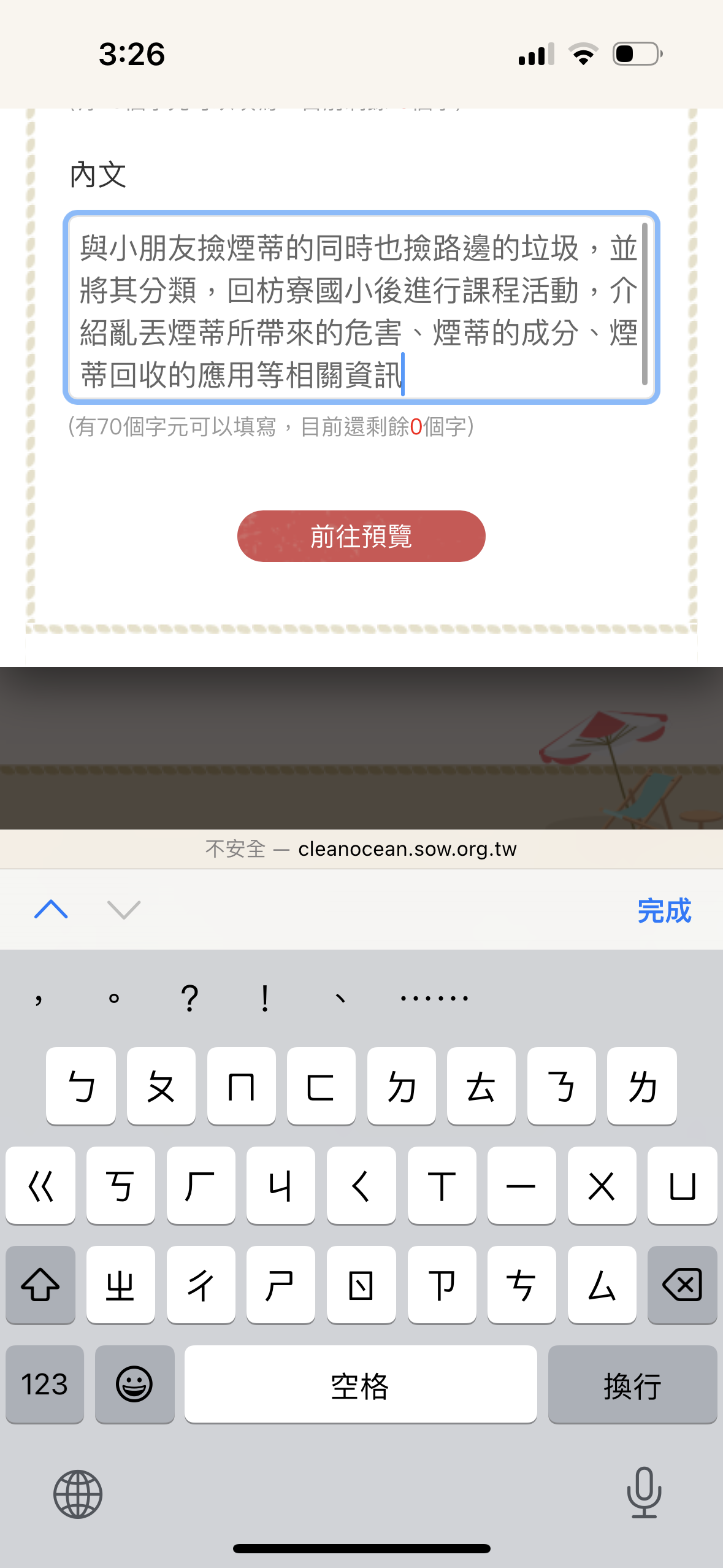This screenshot has height=1568, width=723.
Task: Switch keyboard language with globe icon
Action: coord(78,1494)
